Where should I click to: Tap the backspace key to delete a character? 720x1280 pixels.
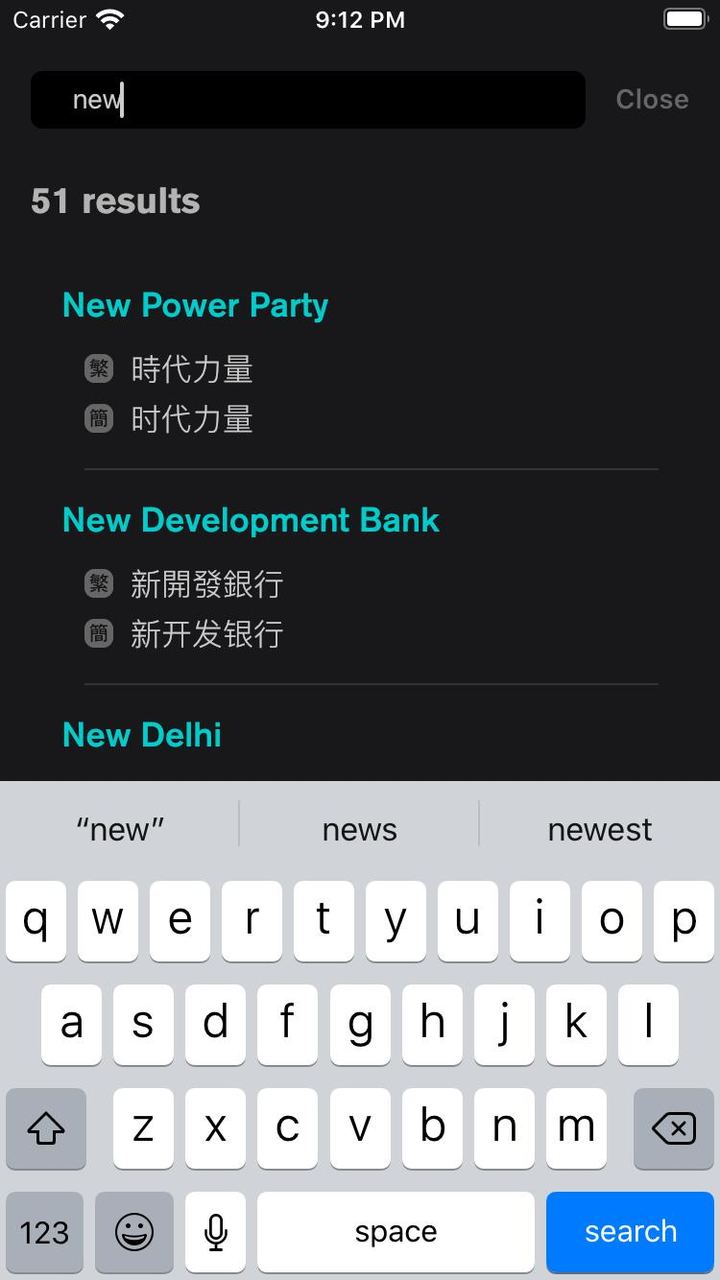(671, 1128)
